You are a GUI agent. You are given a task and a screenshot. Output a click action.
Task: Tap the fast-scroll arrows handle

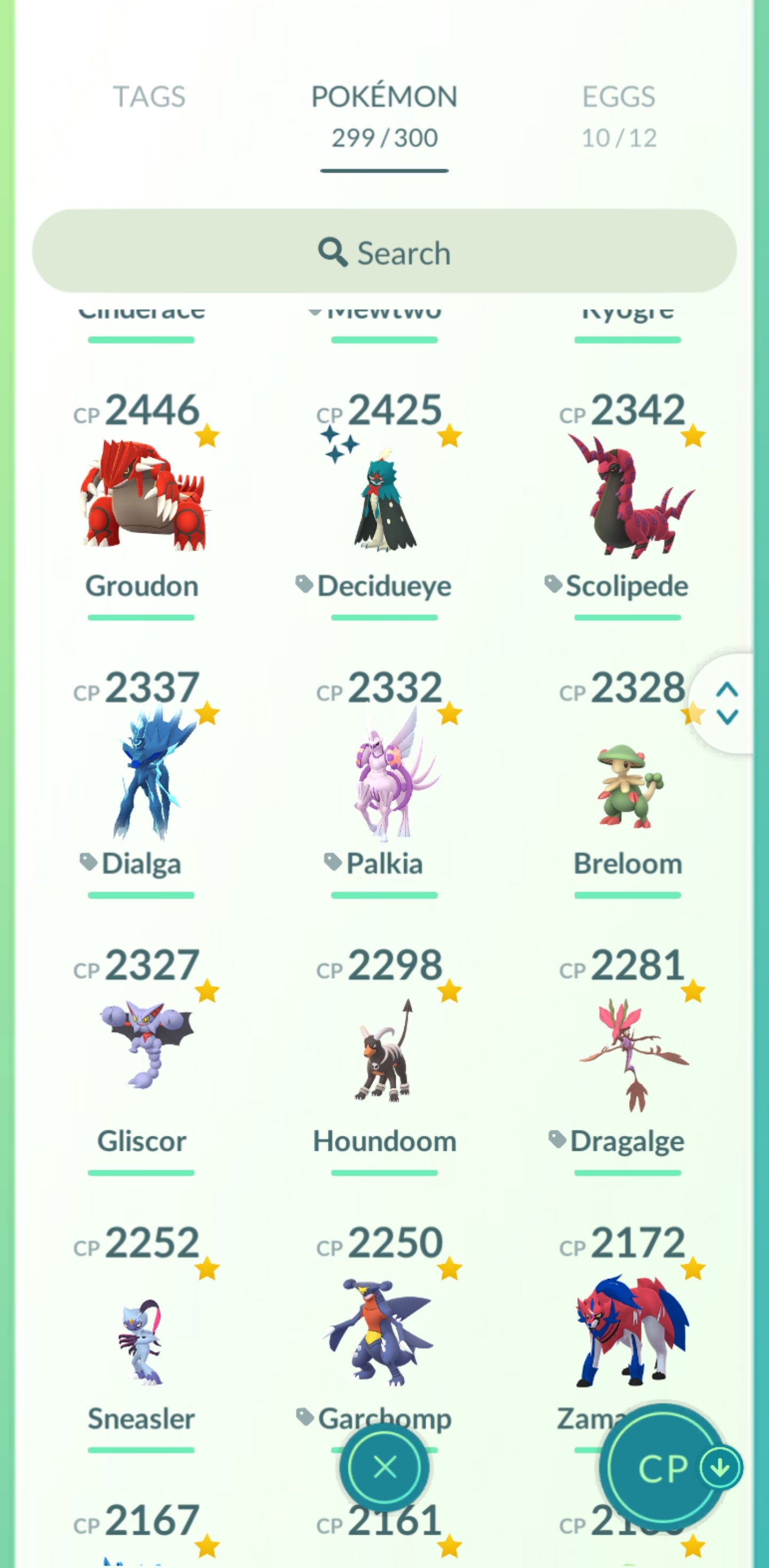[727, 704]
